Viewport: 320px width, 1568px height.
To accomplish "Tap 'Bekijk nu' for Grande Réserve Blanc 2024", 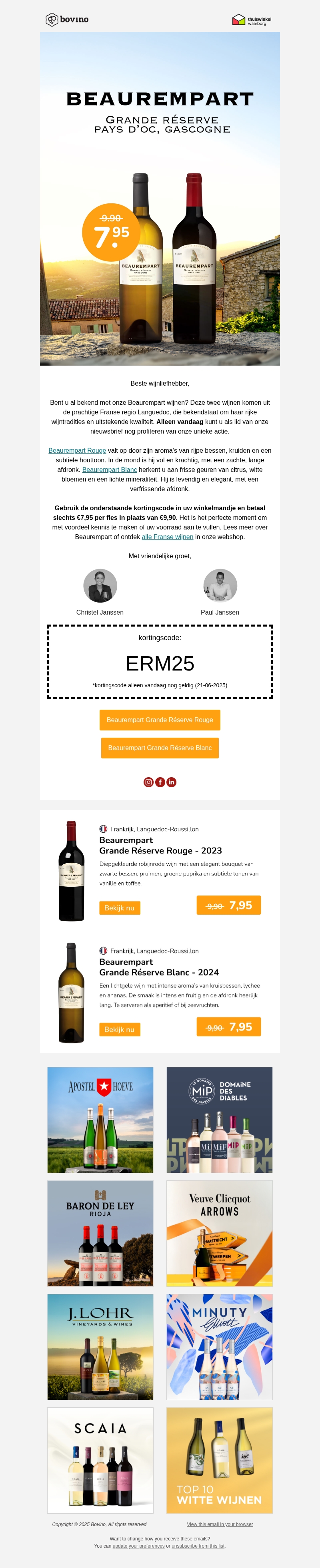I will pyautogui.click(x=120, y=1029).
